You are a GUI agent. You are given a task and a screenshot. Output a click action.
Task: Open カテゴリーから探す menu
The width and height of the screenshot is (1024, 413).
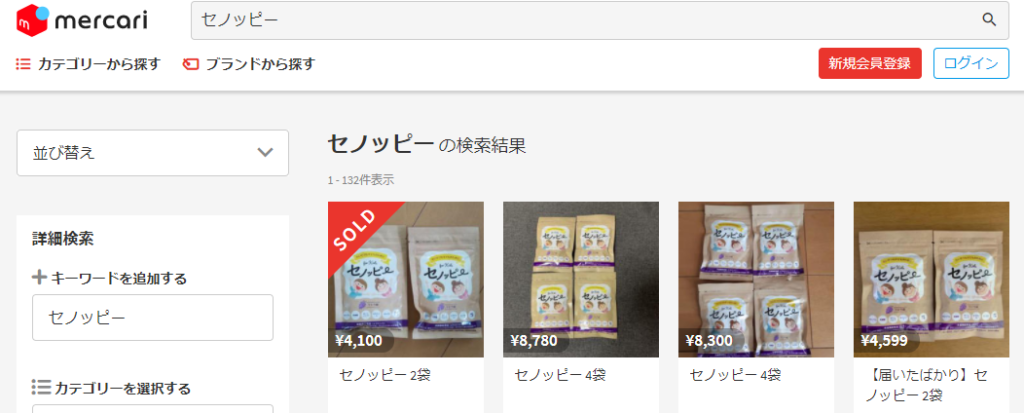point(88,64)
